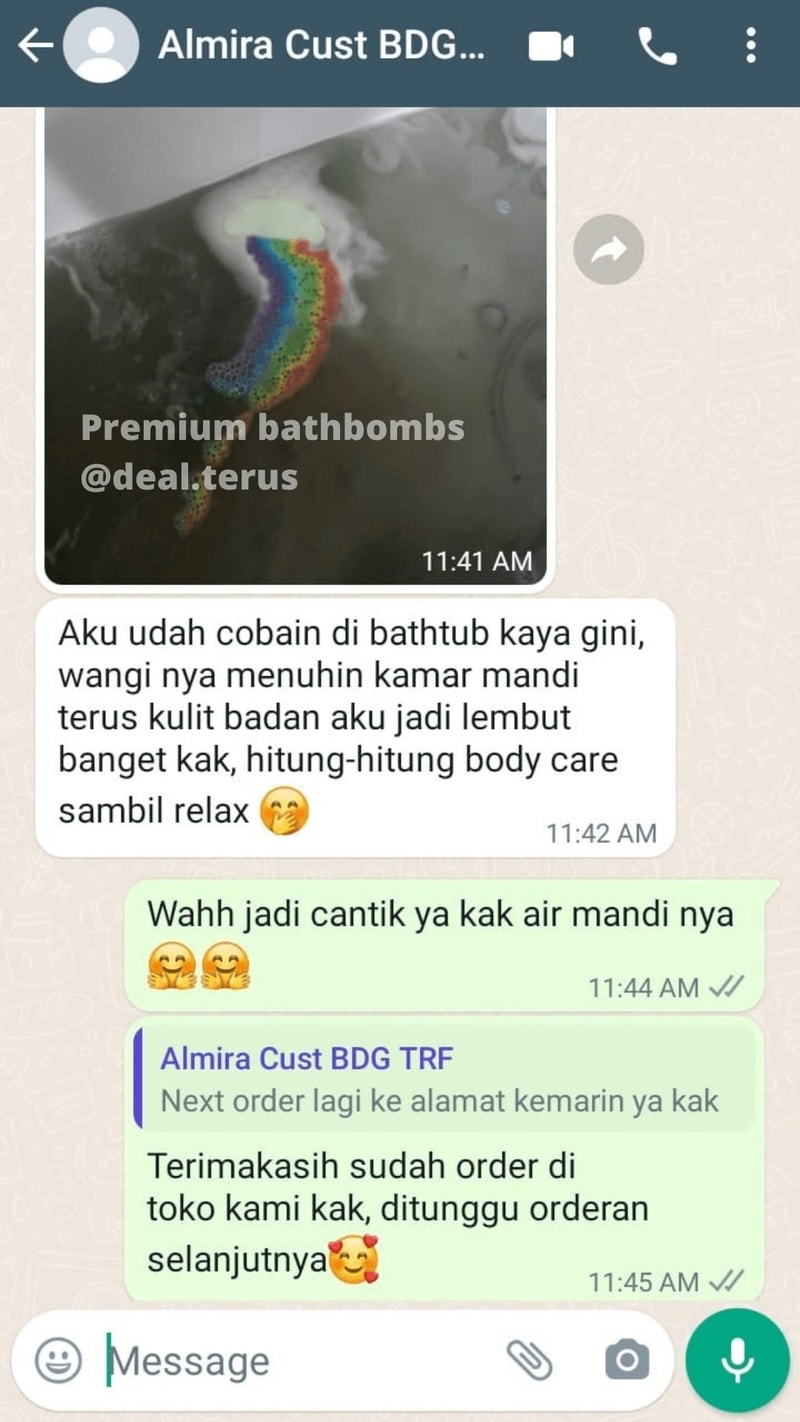
Task: Start a video call with Almira
Action: click(x=551, y=46)
